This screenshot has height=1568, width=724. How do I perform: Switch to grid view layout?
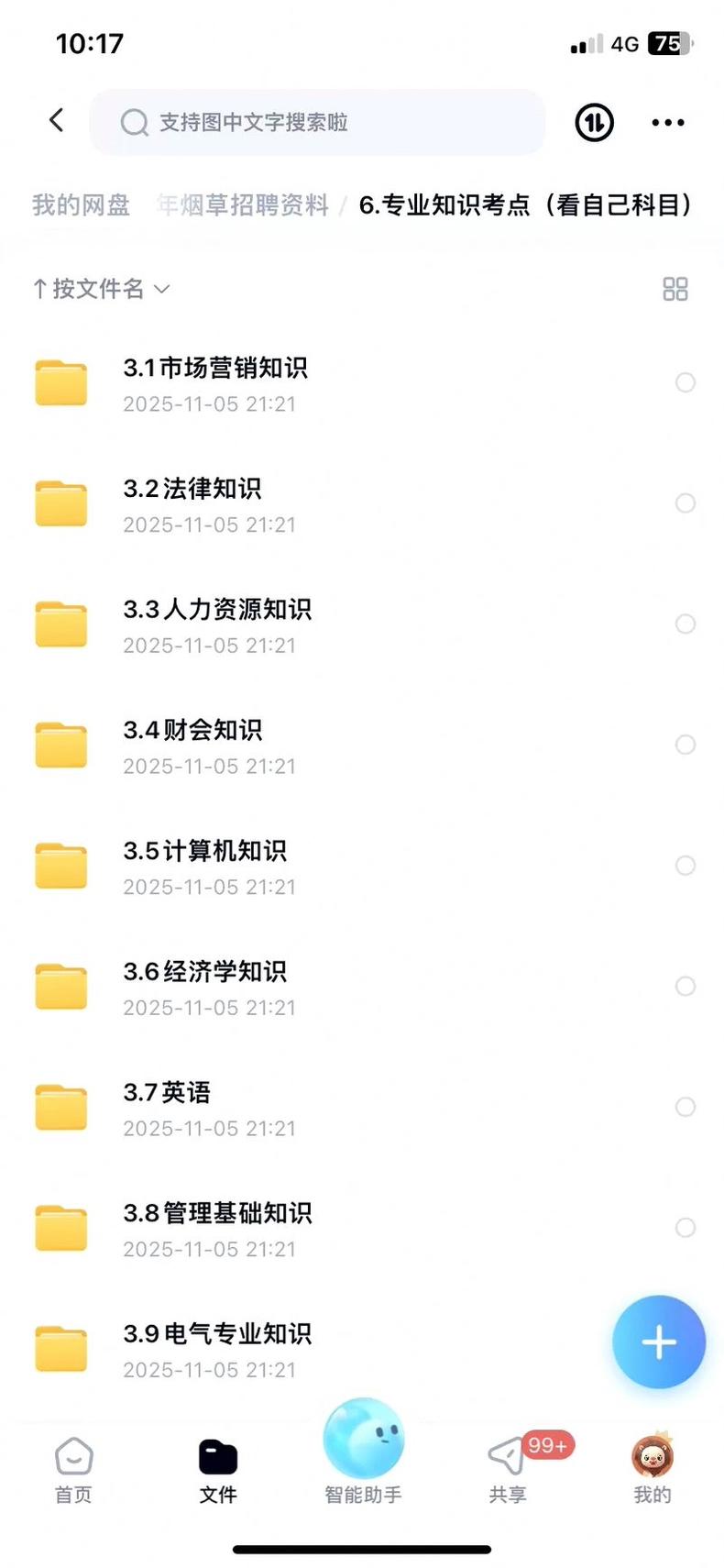tap(675, 290)
